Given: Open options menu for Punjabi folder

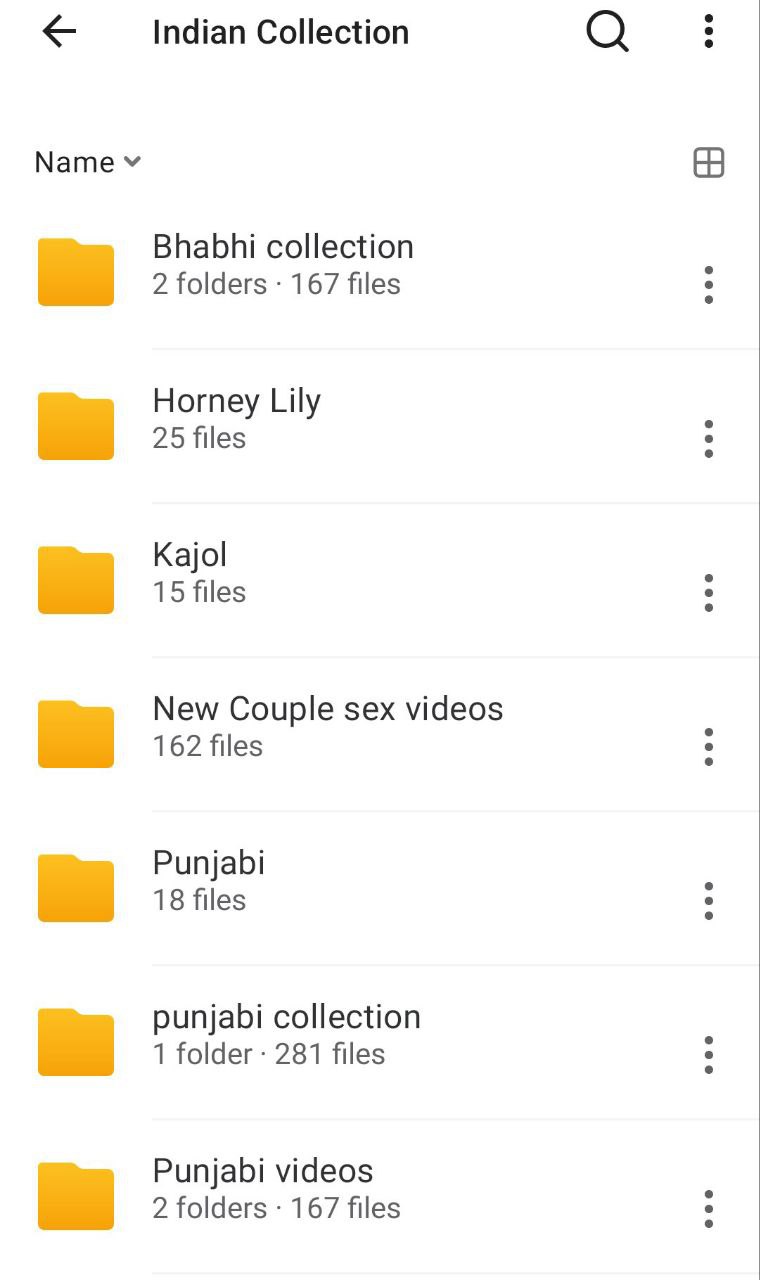Looking at the screenshot, I should coord(709,900).
